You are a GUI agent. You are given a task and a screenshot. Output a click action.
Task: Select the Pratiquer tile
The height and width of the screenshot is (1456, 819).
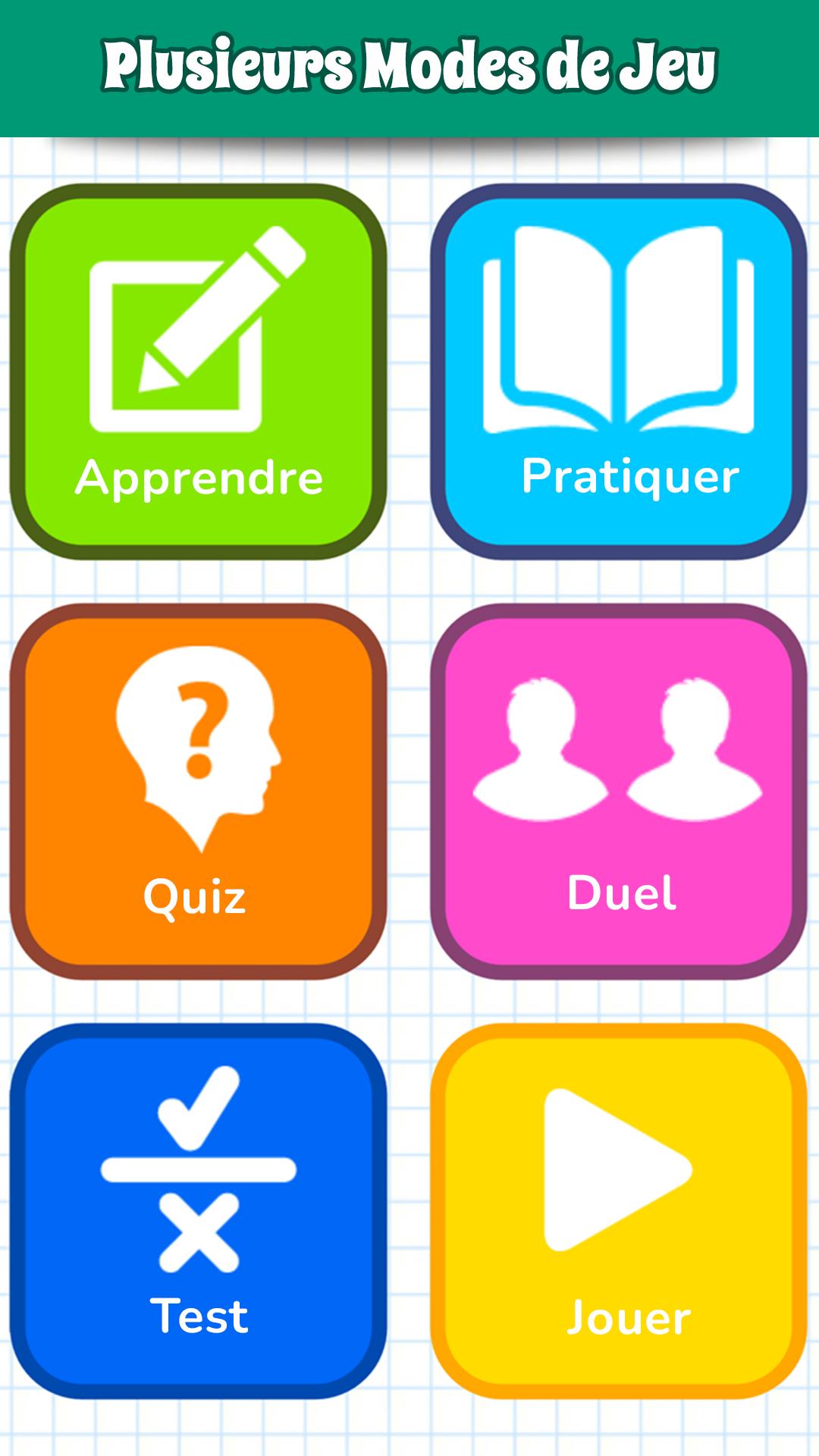[x=619, y=372]
